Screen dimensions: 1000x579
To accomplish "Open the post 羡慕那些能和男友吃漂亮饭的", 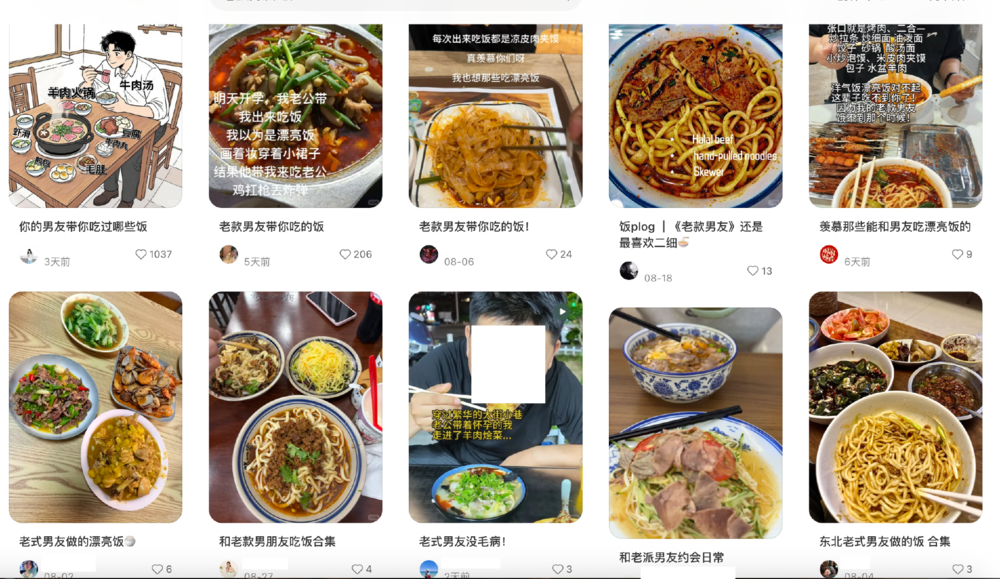I will tap(895, 115).
